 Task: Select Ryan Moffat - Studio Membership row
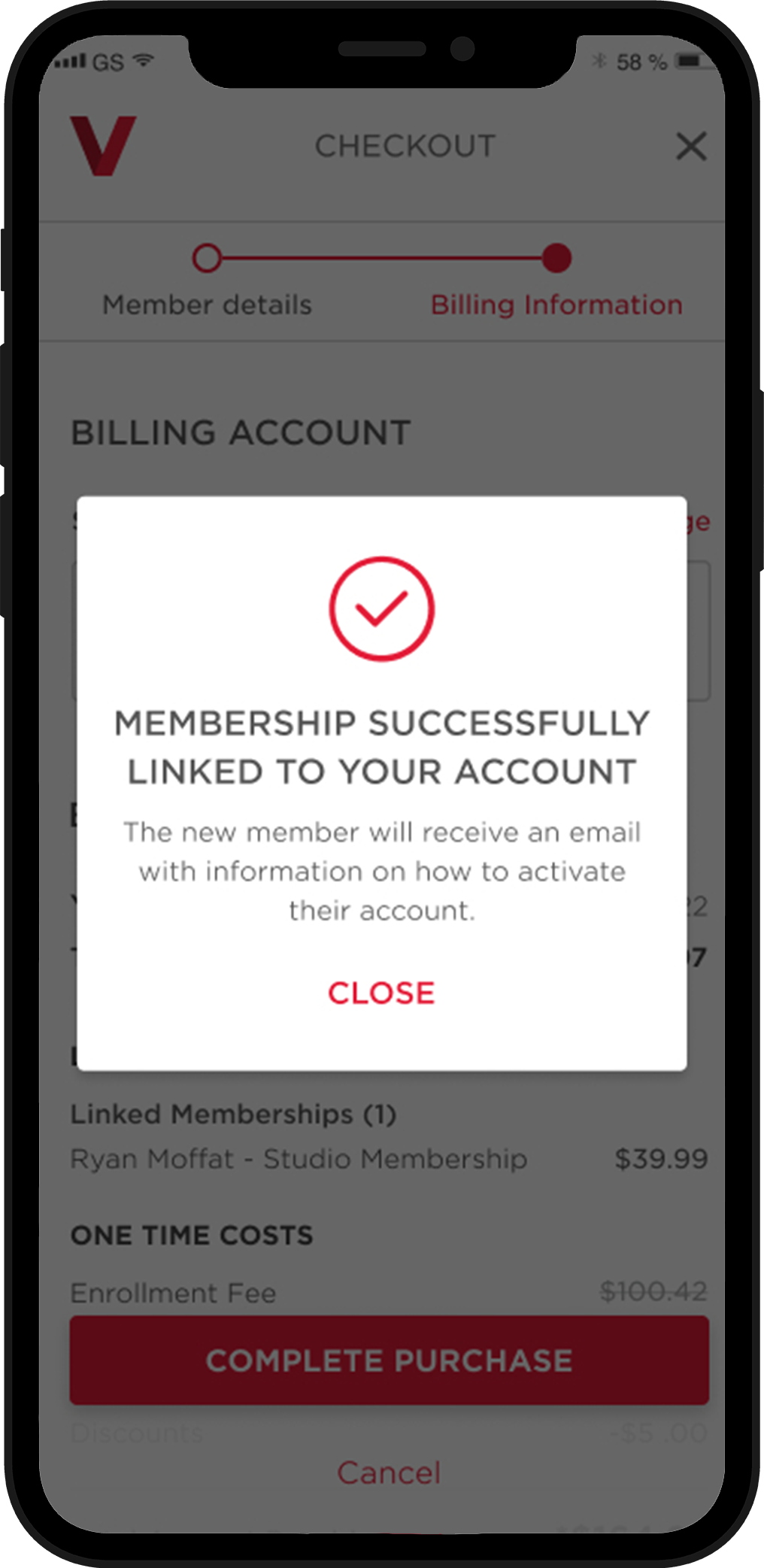(x=299, y=1159)
